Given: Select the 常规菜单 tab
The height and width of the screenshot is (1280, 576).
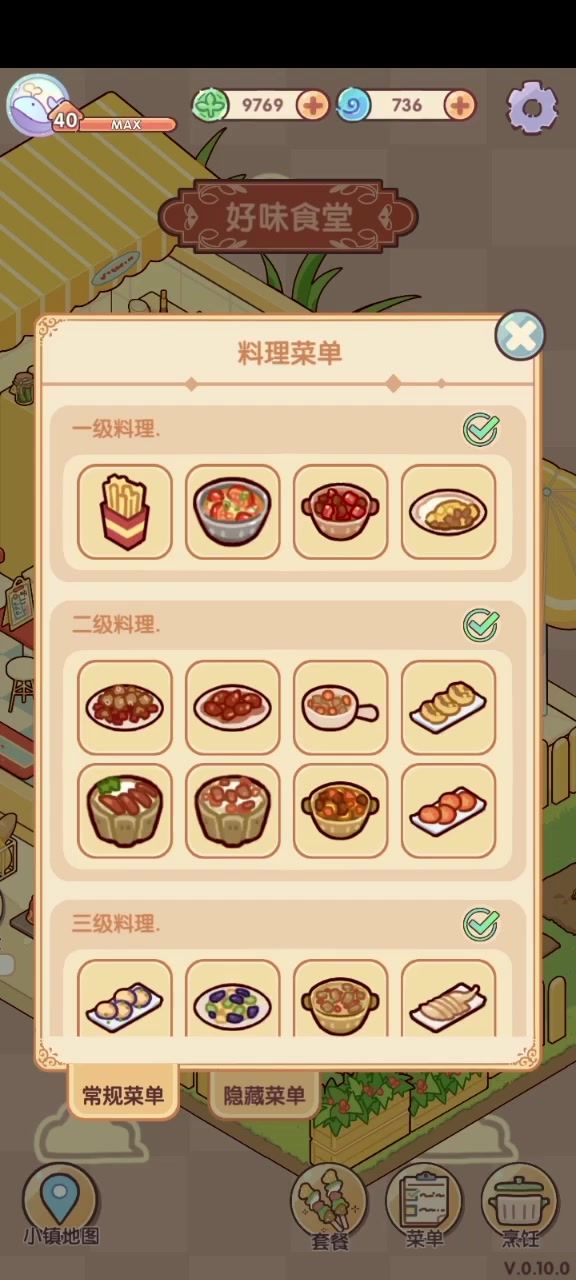Looking at the screenshot, I should point(123,1095).
